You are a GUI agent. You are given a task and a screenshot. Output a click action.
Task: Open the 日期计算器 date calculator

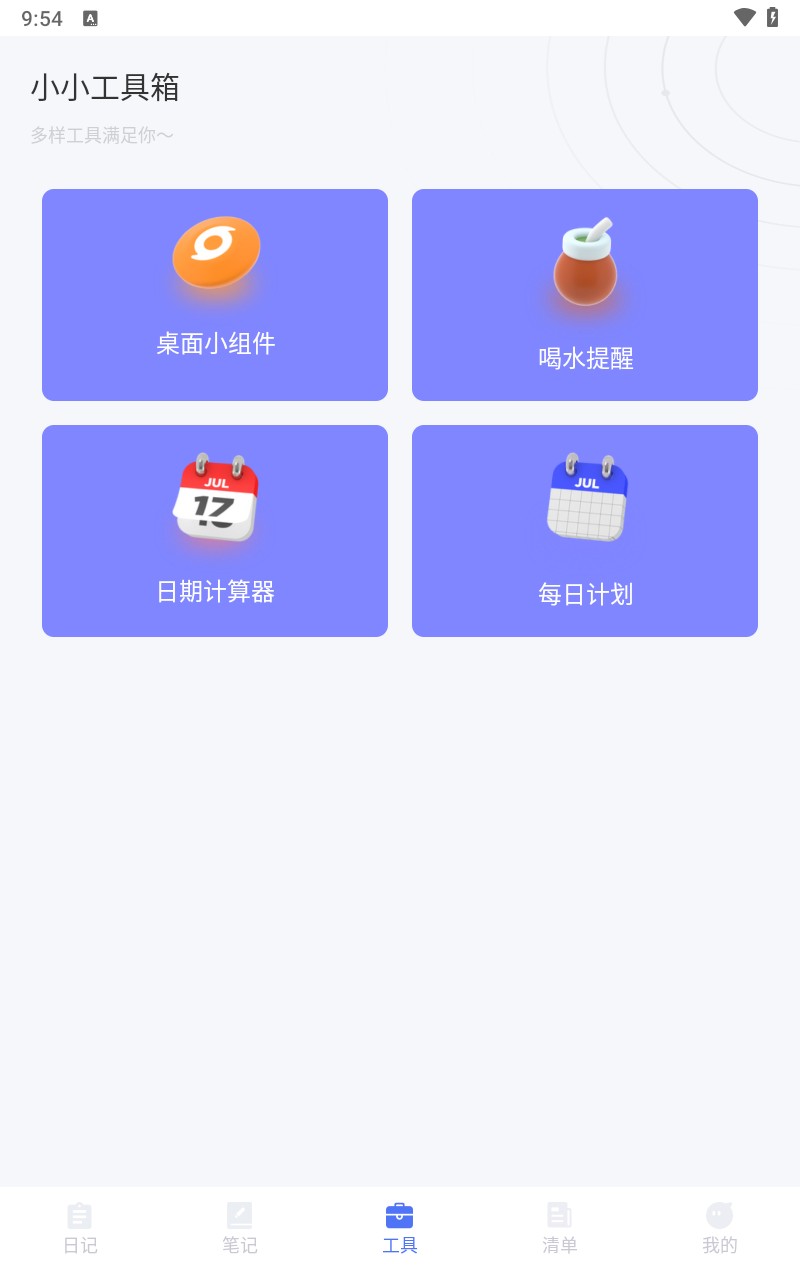[214, 530]
